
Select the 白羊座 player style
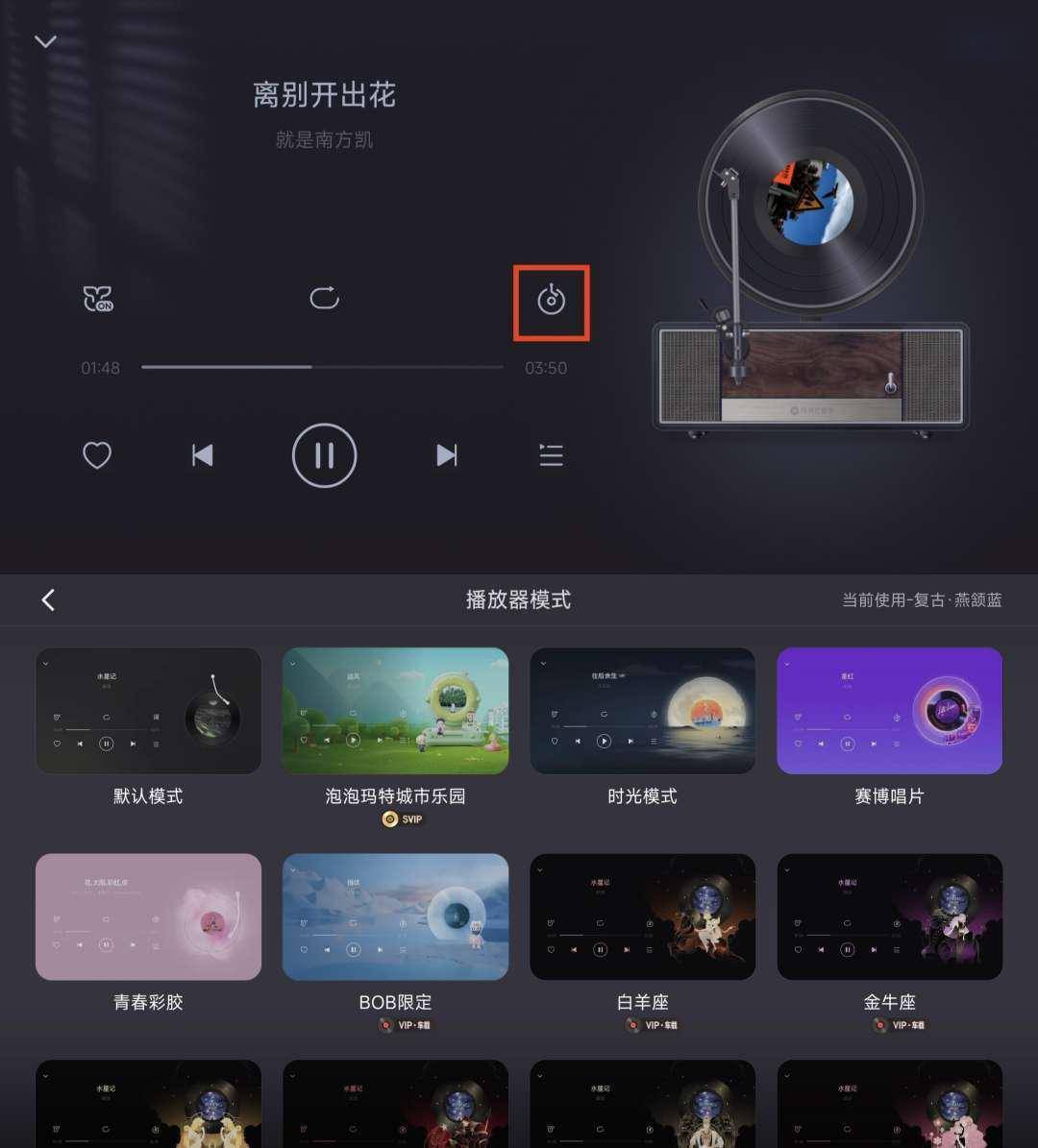[642, 916]
